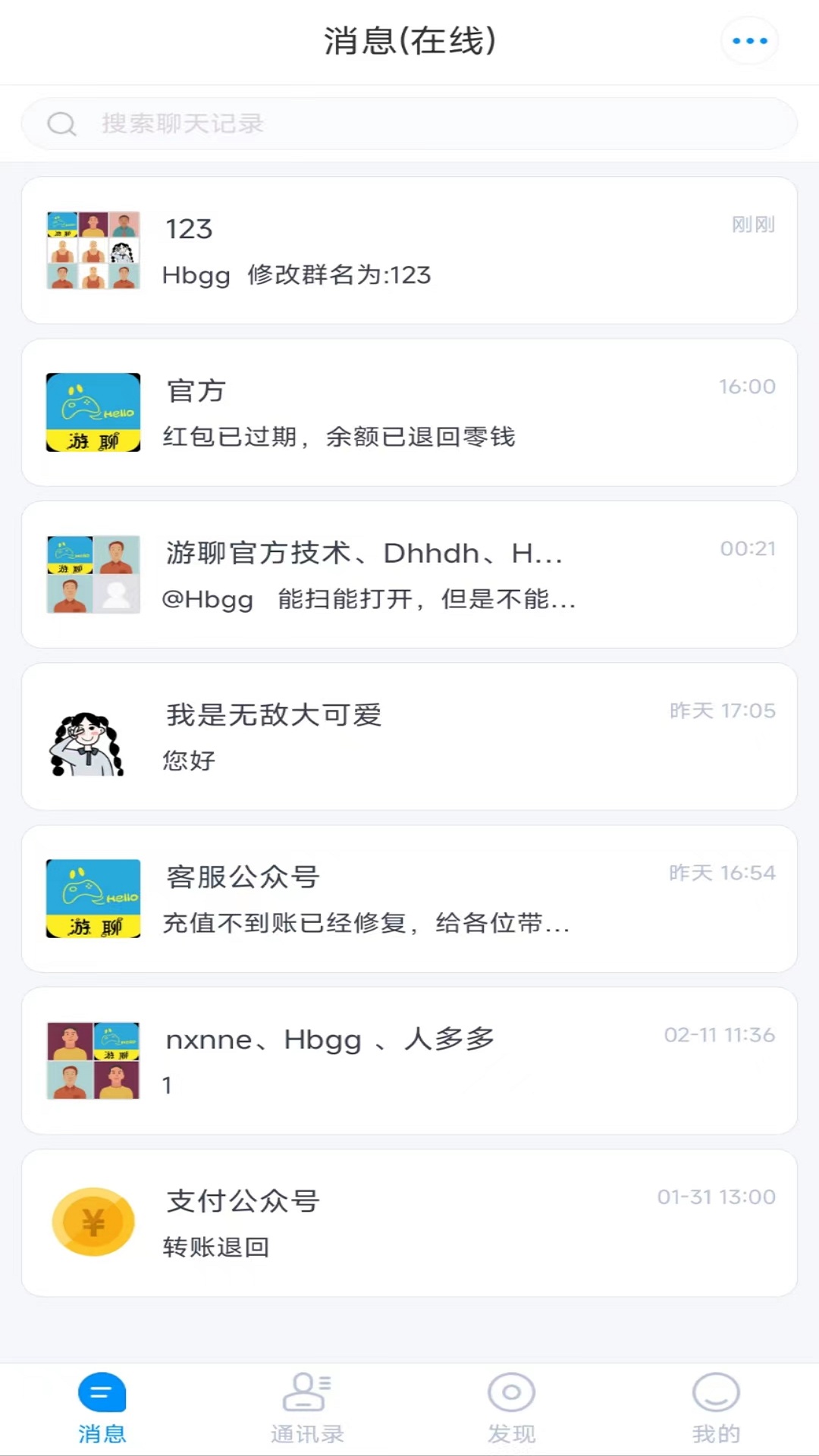
Task: Open the three-dot more options menu
Action: pyautogui.click(x=749, y=41)
